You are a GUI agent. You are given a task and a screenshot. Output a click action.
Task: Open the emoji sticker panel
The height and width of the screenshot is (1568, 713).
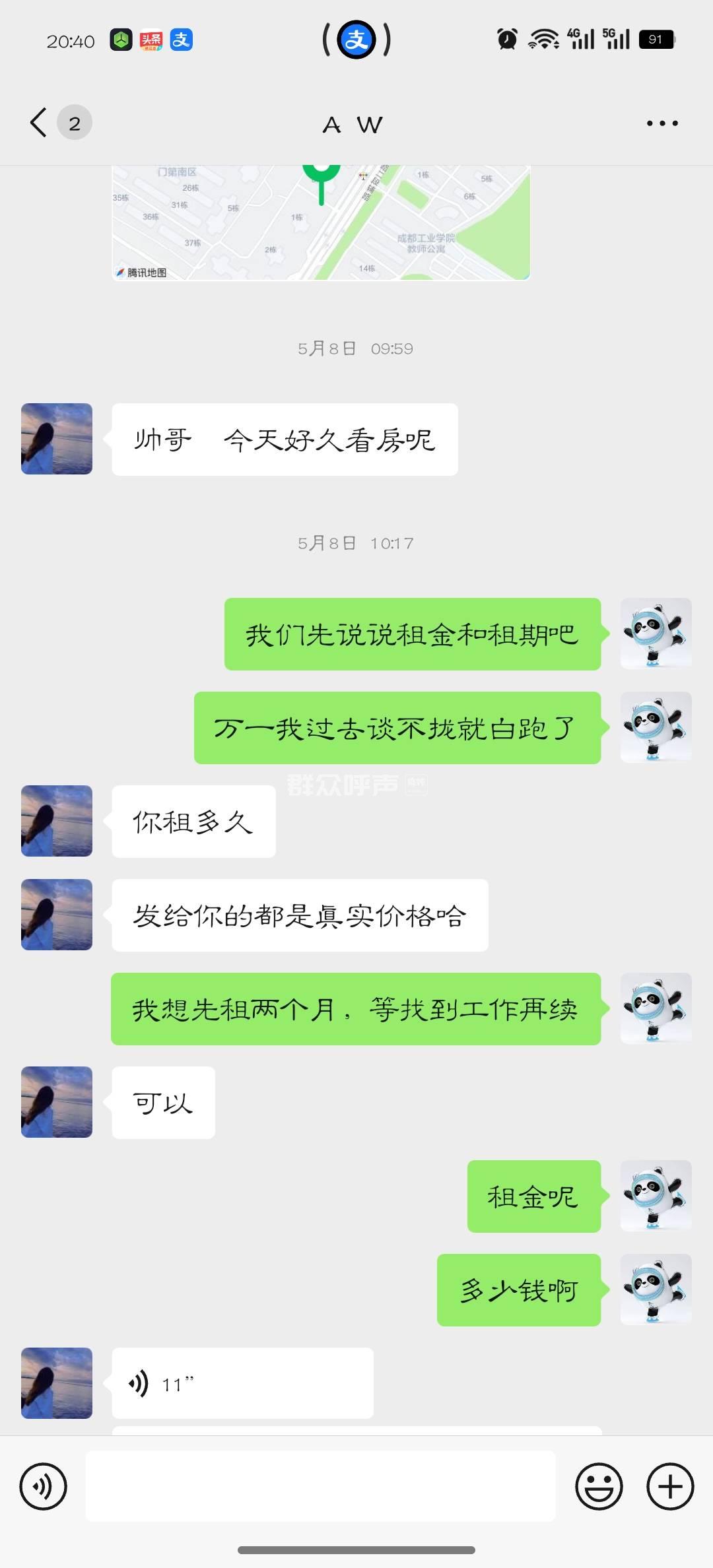tap(599, 1486)
